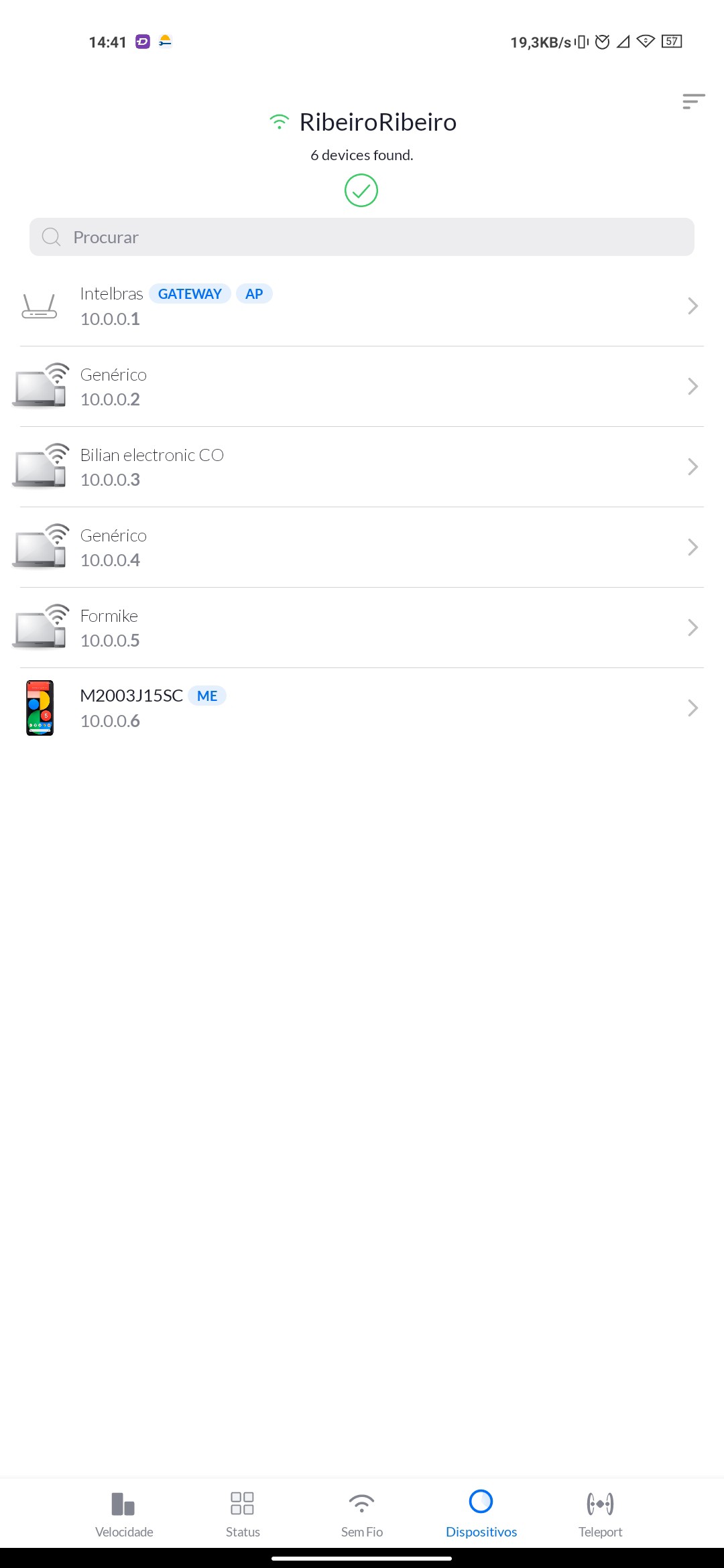Open the Genérico device at 10.0.0.2
Viewport: 724px width, 1568px height.
coord(362,387)
